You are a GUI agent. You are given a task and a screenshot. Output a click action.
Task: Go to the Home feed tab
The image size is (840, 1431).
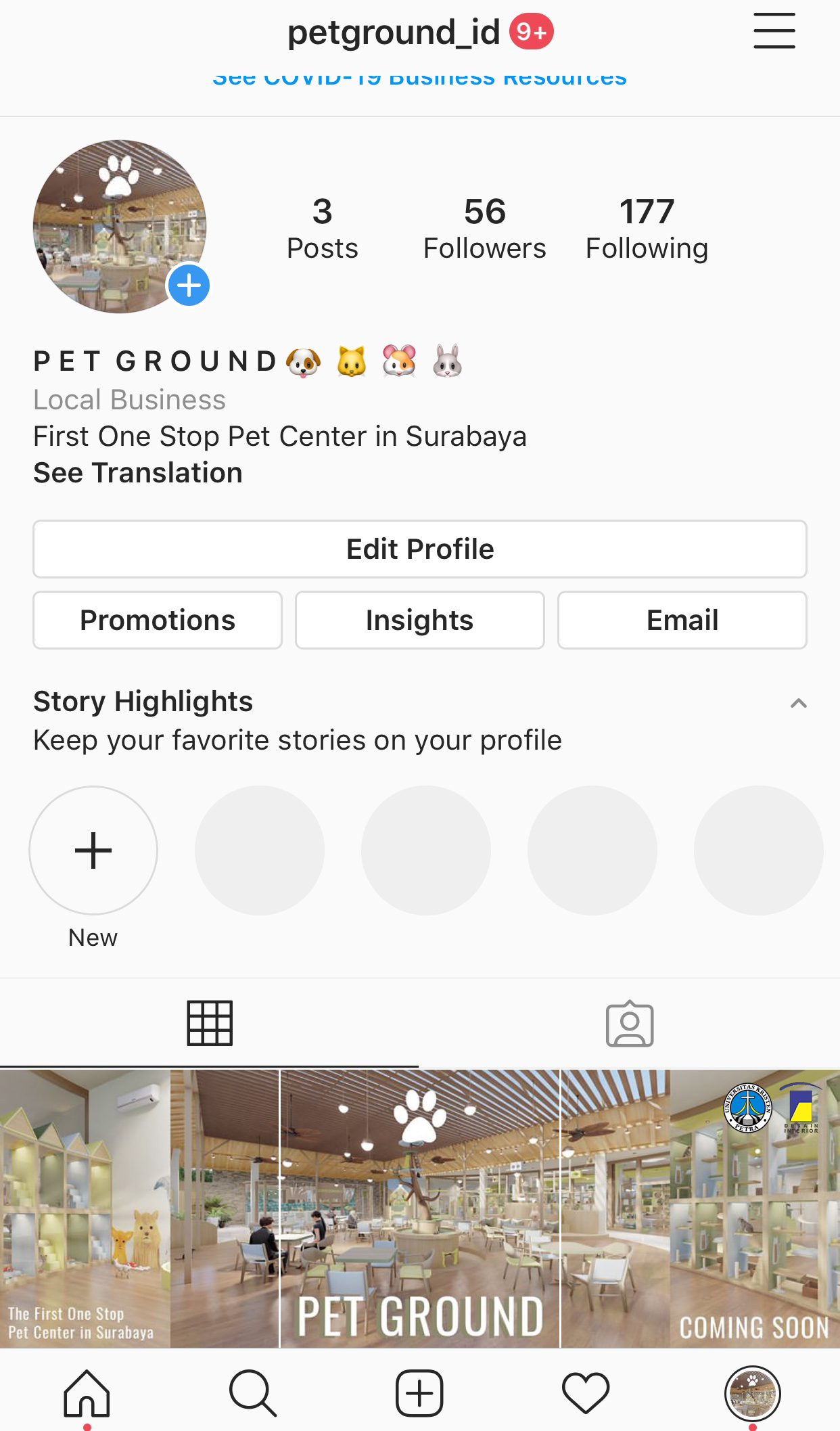point(87,1393)
